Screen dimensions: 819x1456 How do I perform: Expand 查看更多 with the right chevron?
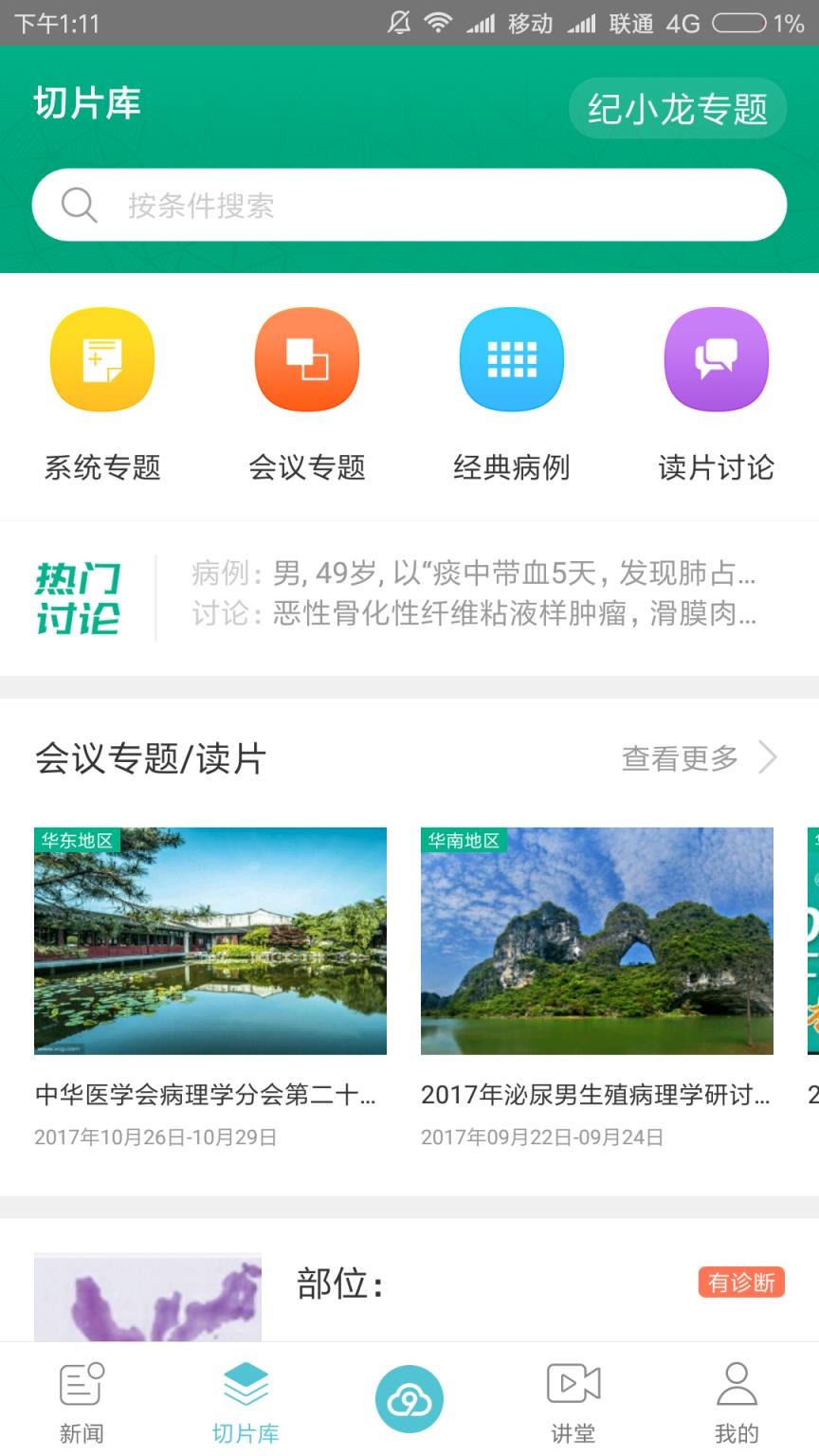click(768, 757)
